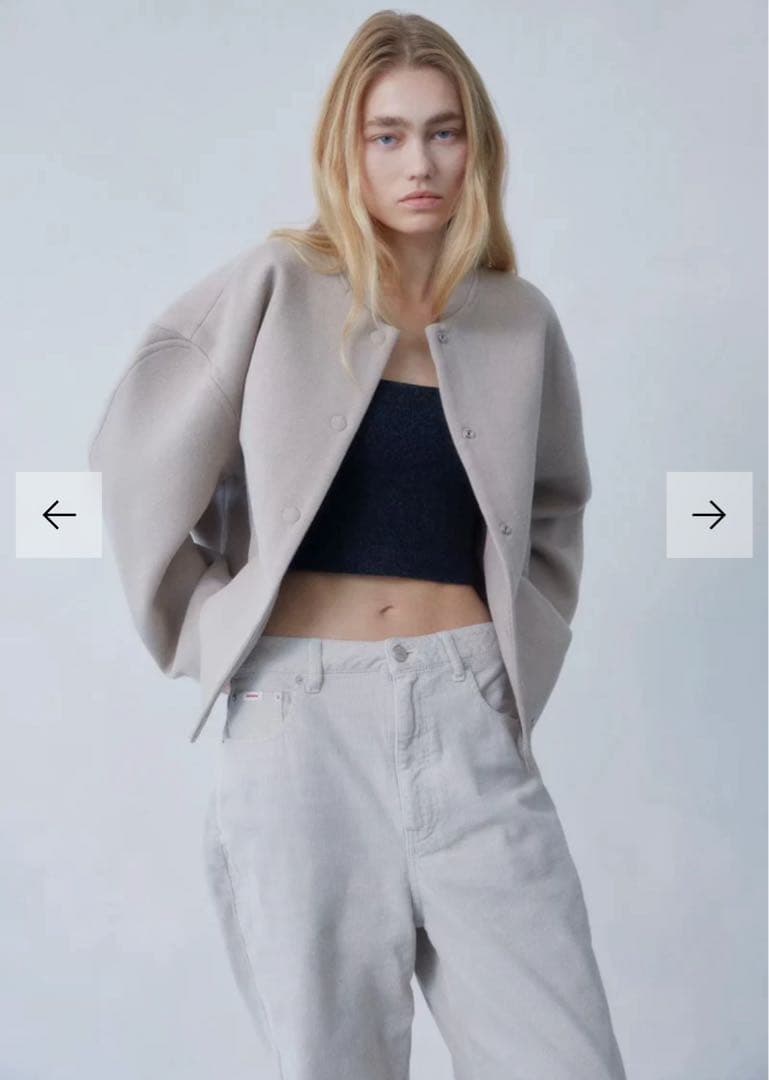Image resolution: width=769 pixels, height=1080 pixels.
Task: Show the next product photo
Action: (709, 514)
